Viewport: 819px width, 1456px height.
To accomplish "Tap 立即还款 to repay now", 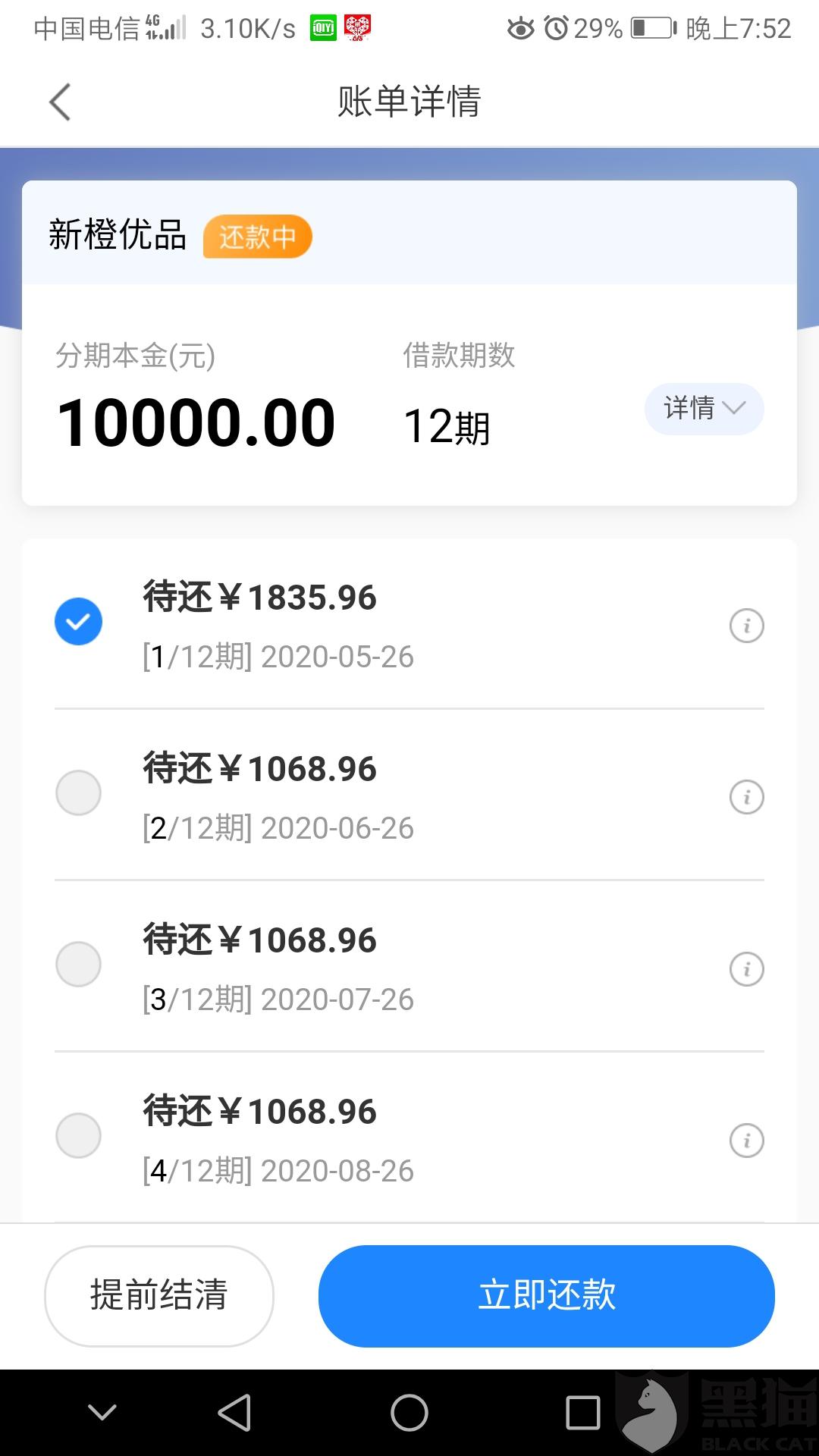I will click(546, 1296).
